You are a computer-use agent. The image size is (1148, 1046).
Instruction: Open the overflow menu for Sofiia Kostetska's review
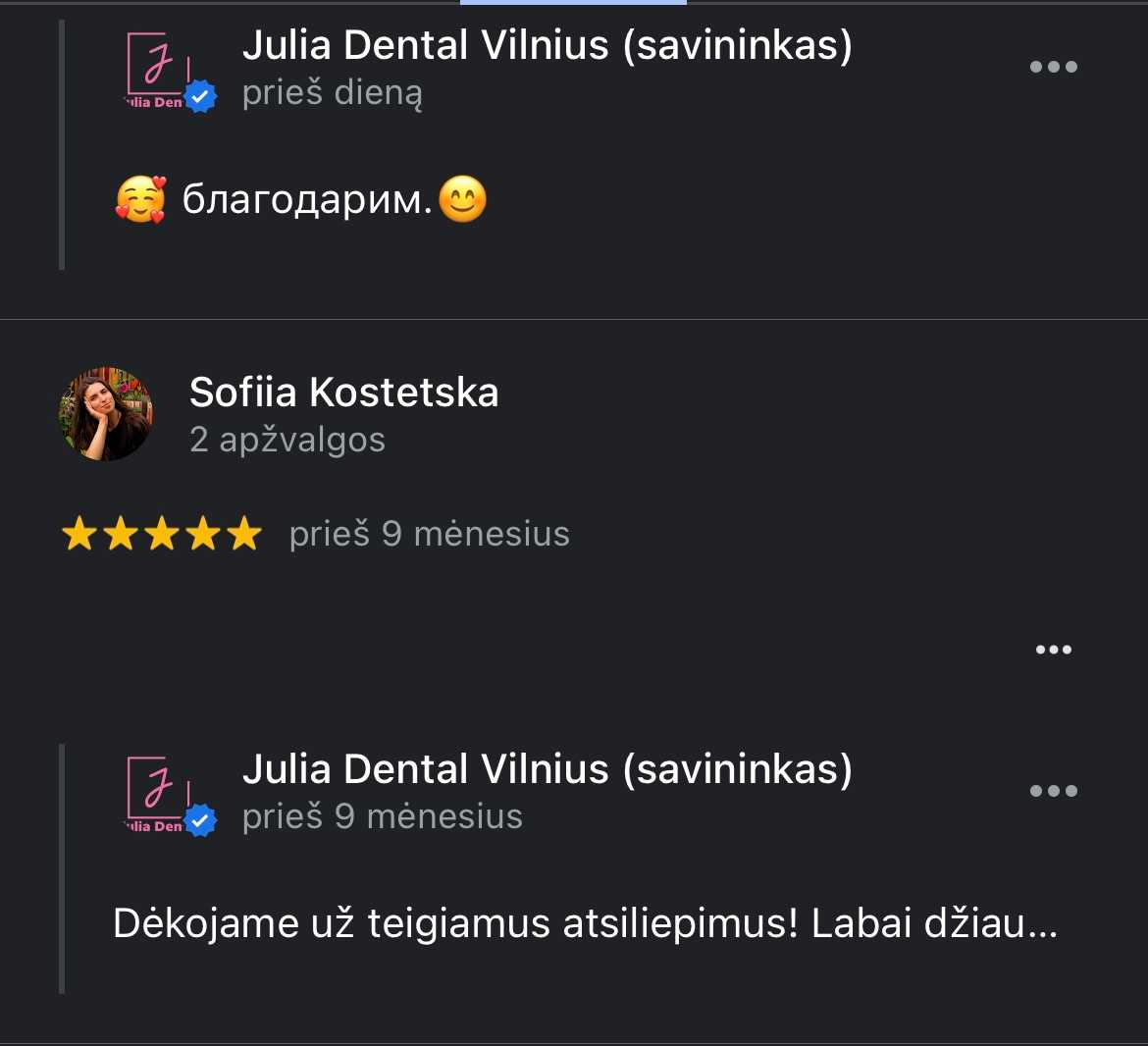tap(1053, 650)
